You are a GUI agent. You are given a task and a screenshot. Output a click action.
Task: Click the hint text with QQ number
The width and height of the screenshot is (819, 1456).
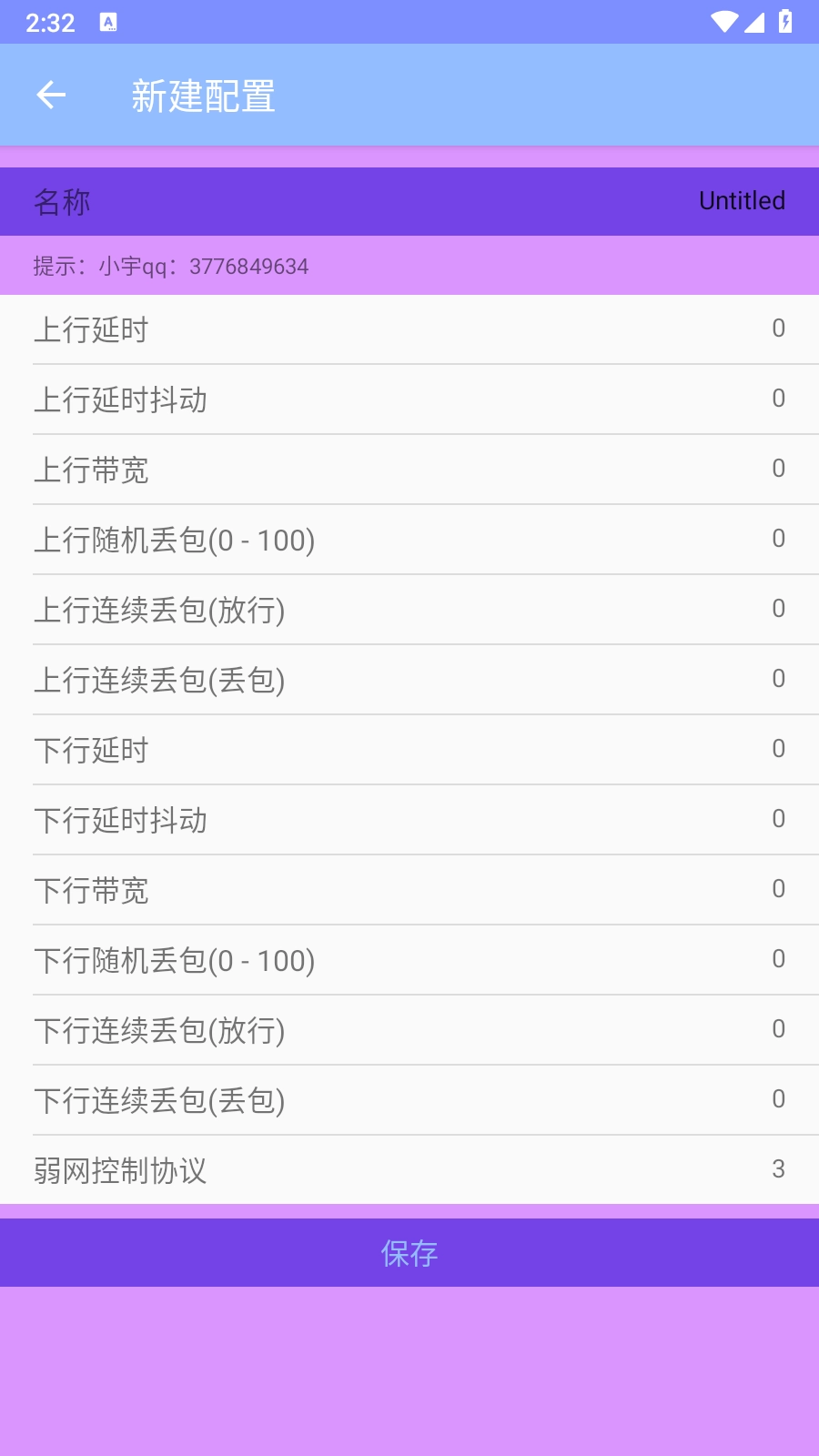pyautogui.click(x=171, y=267)
